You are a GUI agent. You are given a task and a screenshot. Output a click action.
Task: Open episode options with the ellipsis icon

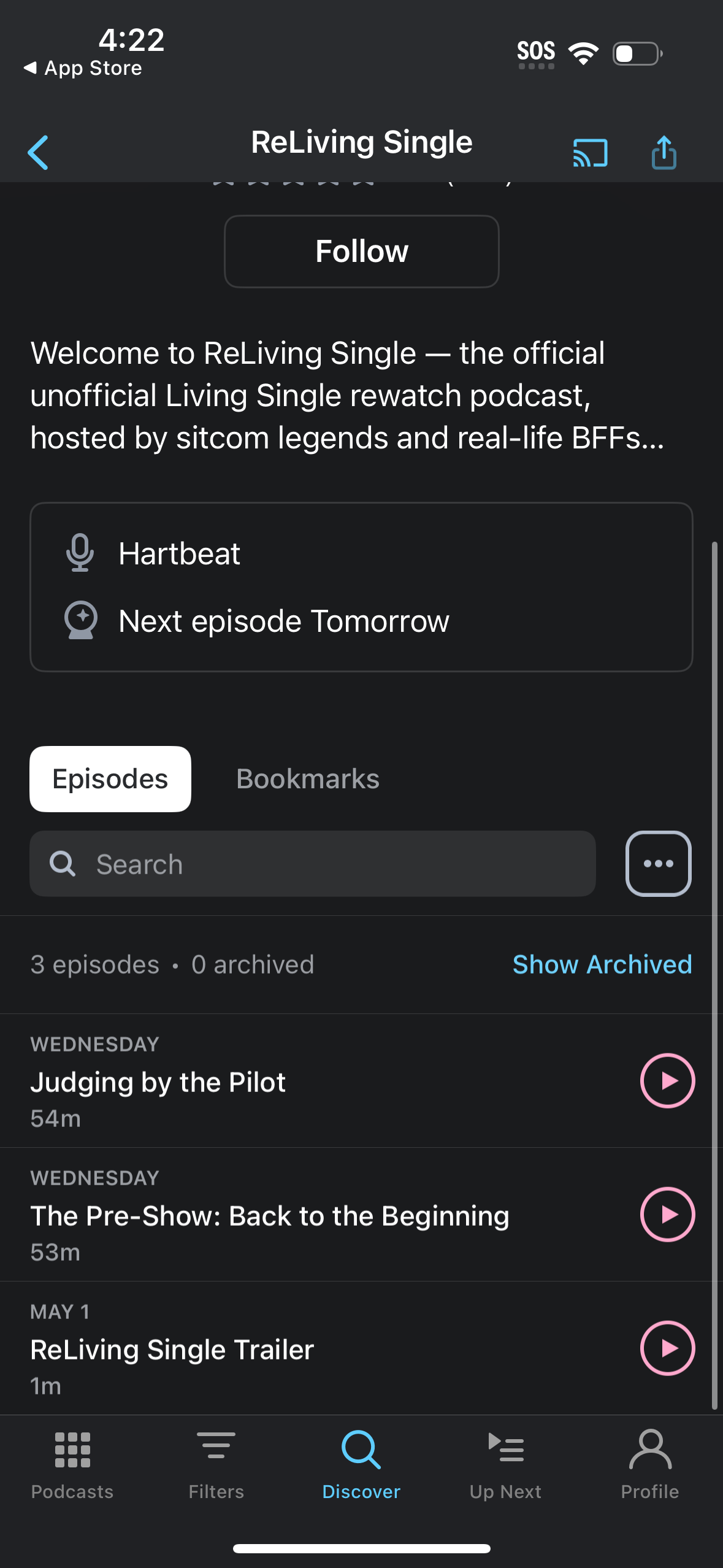click(x=658, y=863)
